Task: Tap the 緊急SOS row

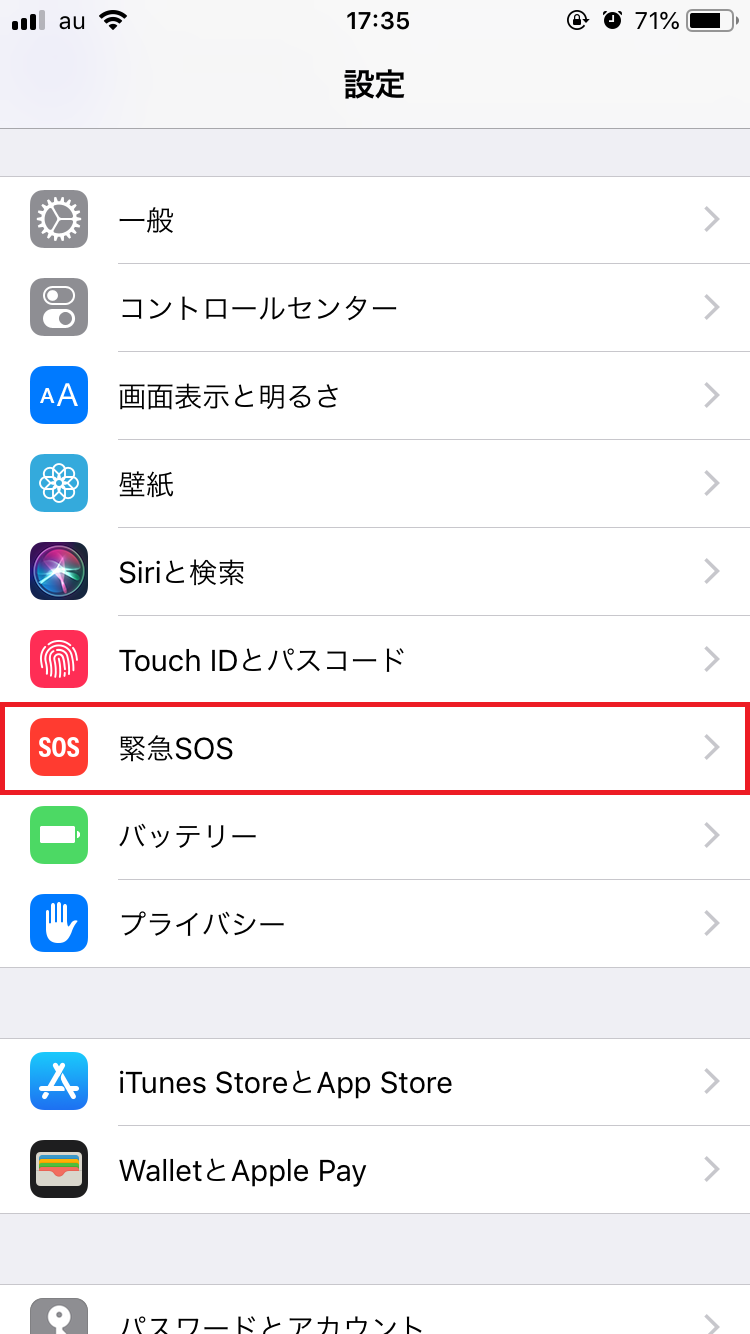Action: [x=375, y=748]
